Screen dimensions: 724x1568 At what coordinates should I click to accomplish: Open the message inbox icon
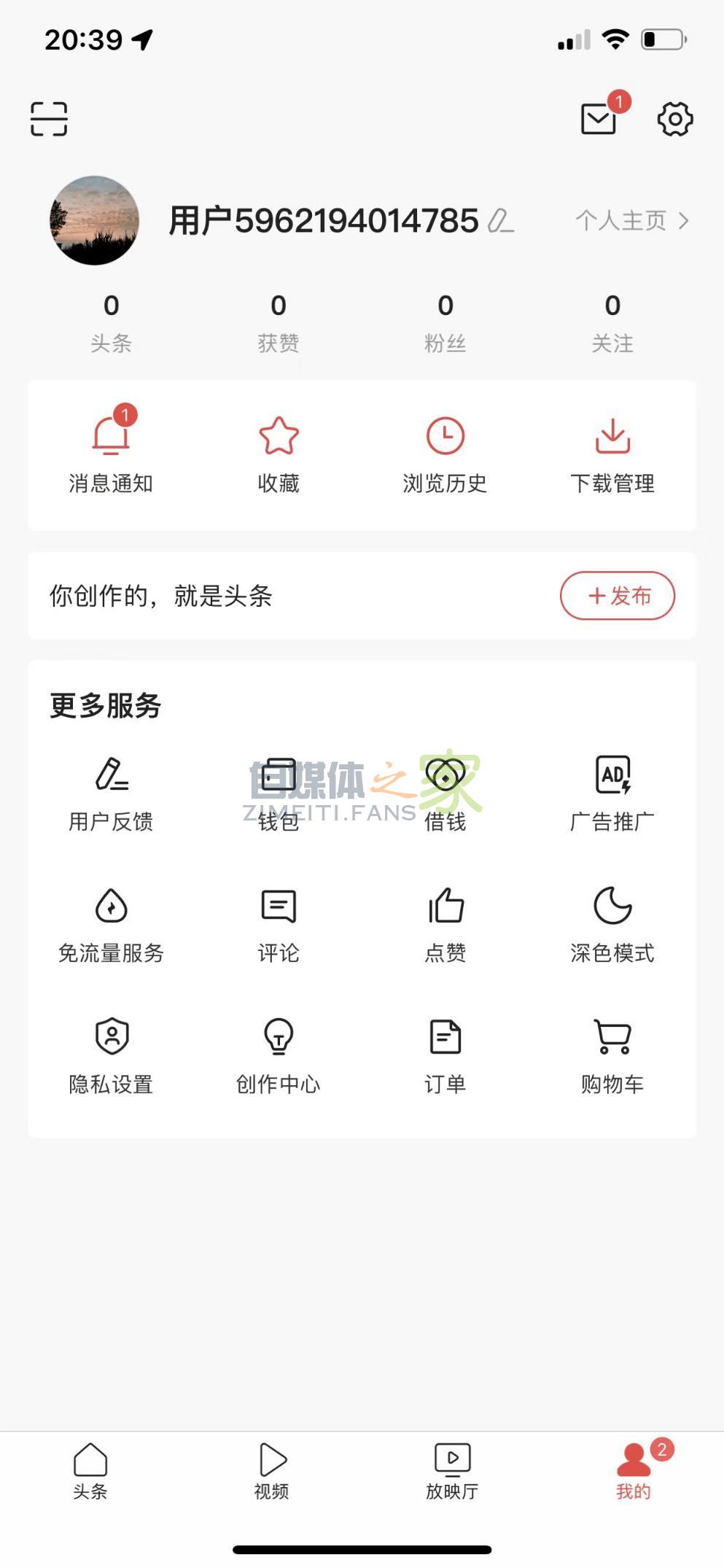tap(598, 117)
